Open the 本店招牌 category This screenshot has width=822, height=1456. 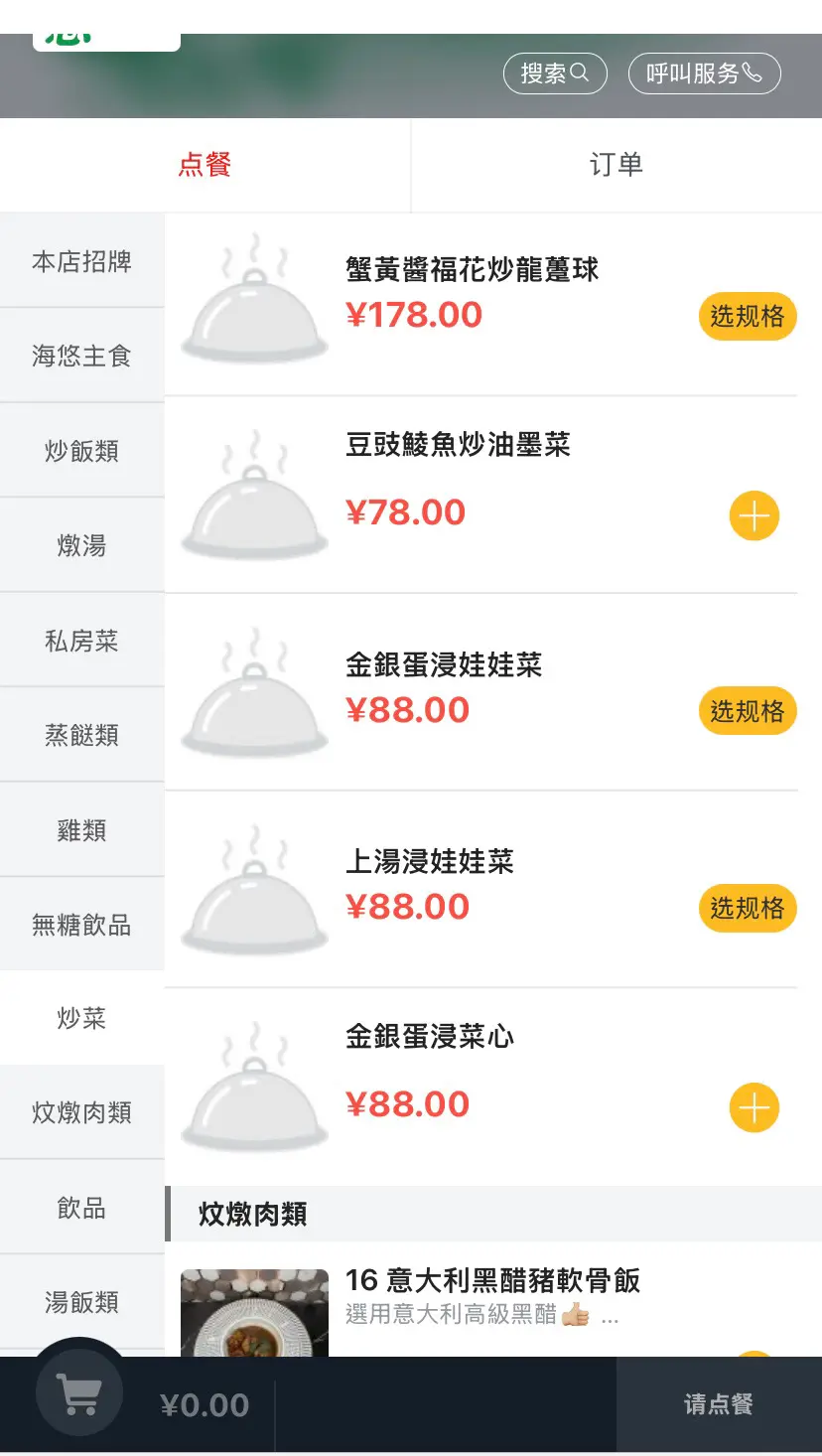(81, 261)
